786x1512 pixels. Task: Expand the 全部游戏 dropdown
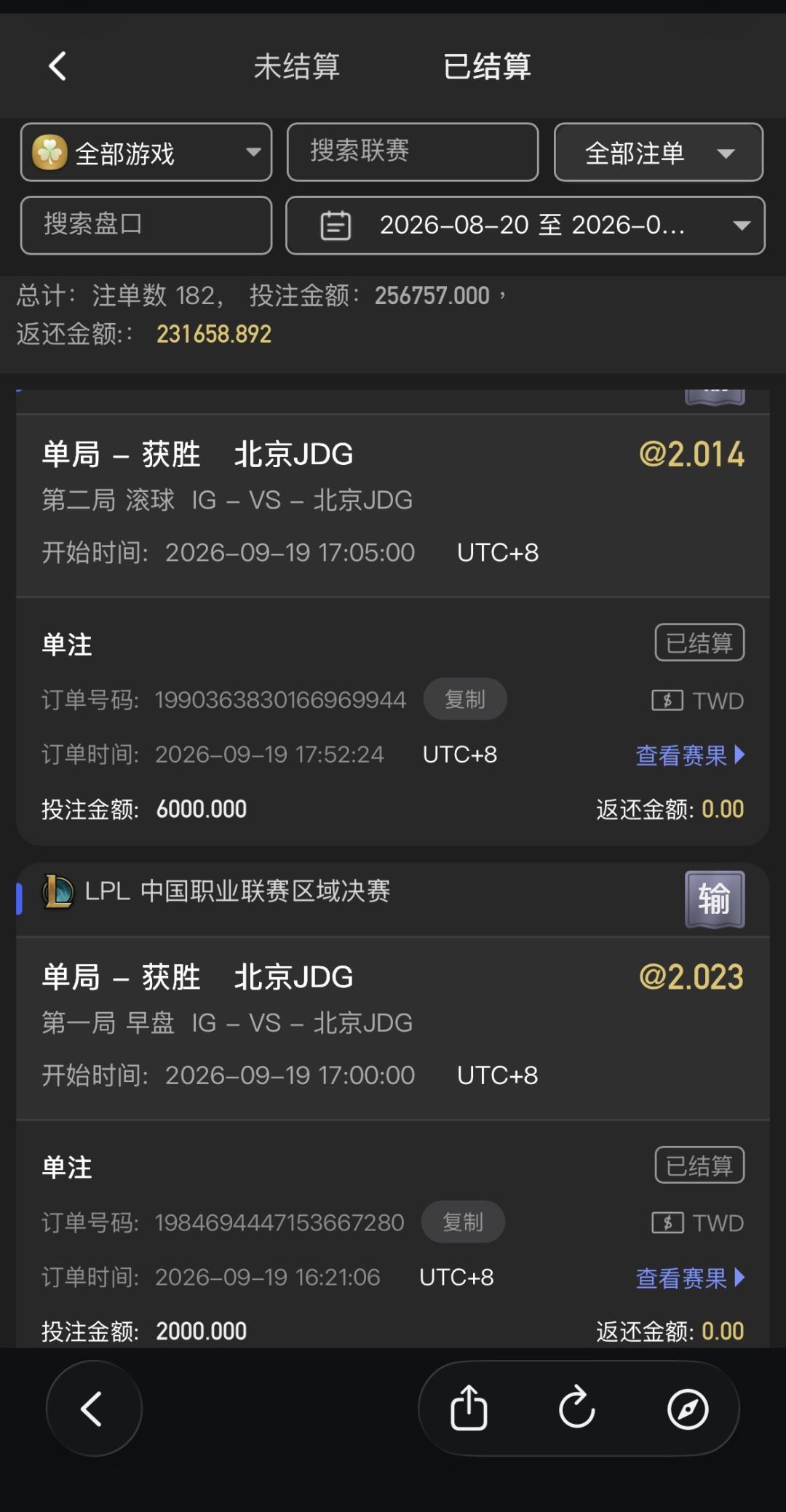click(146, 152)
